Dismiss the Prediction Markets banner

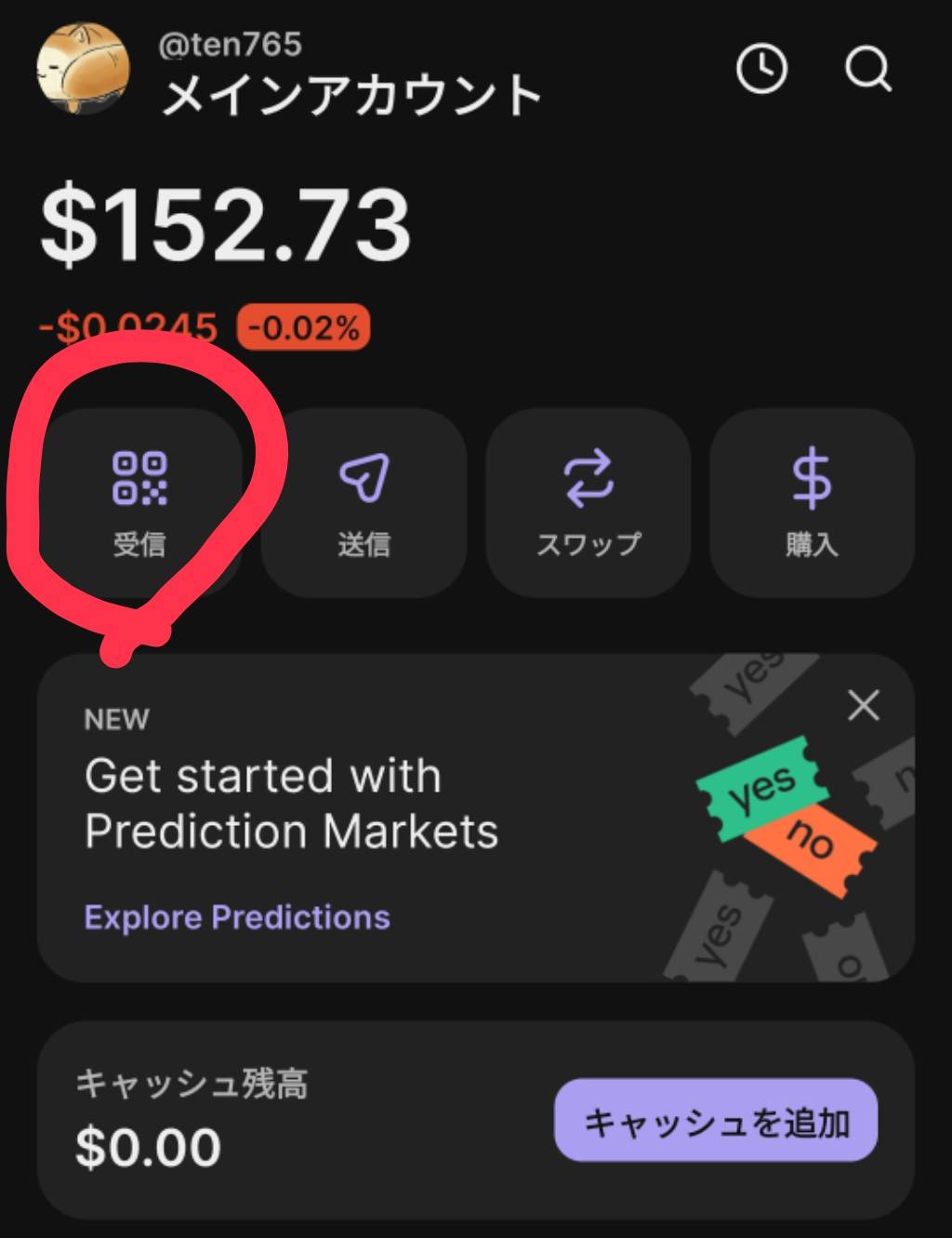(864, 706)
